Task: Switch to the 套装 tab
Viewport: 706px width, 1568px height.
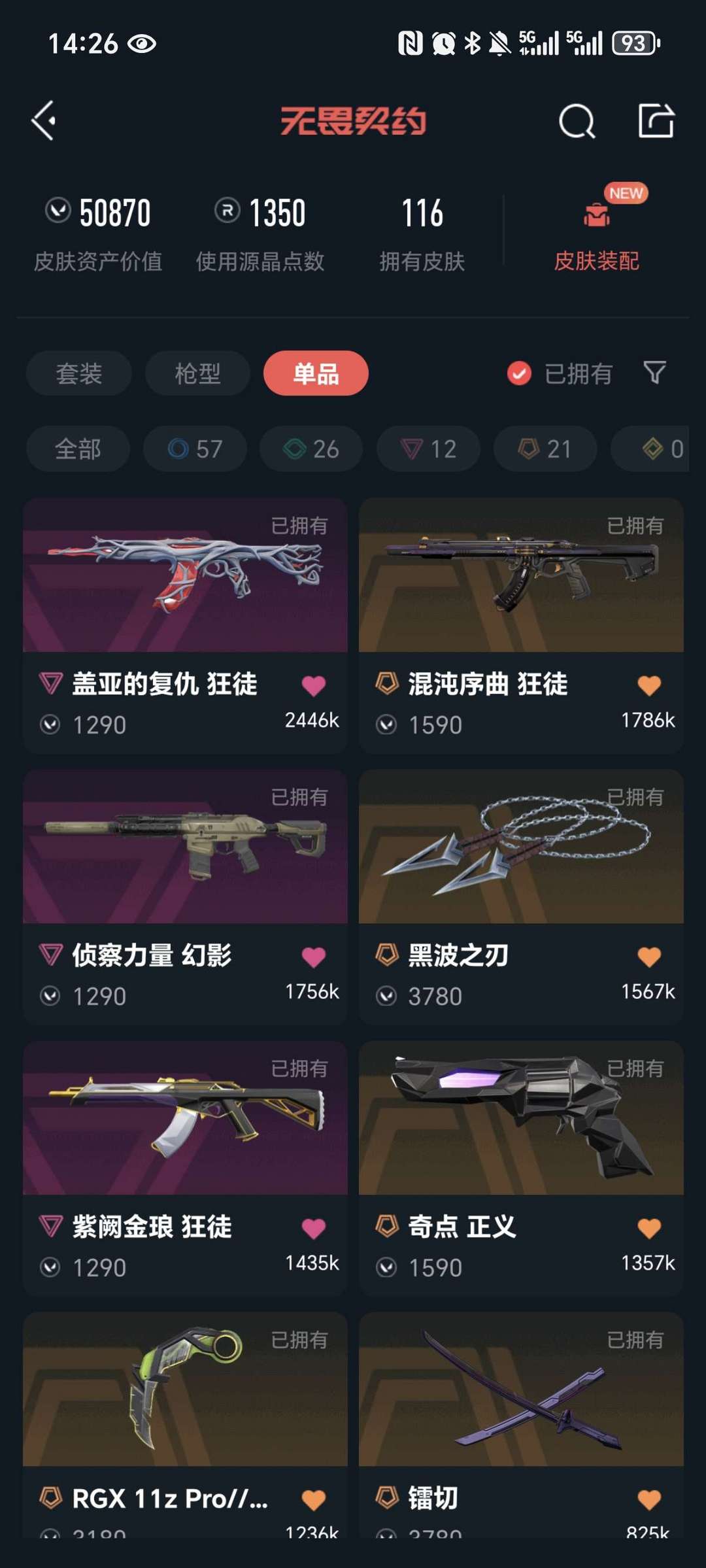Action: coord(78,373)
